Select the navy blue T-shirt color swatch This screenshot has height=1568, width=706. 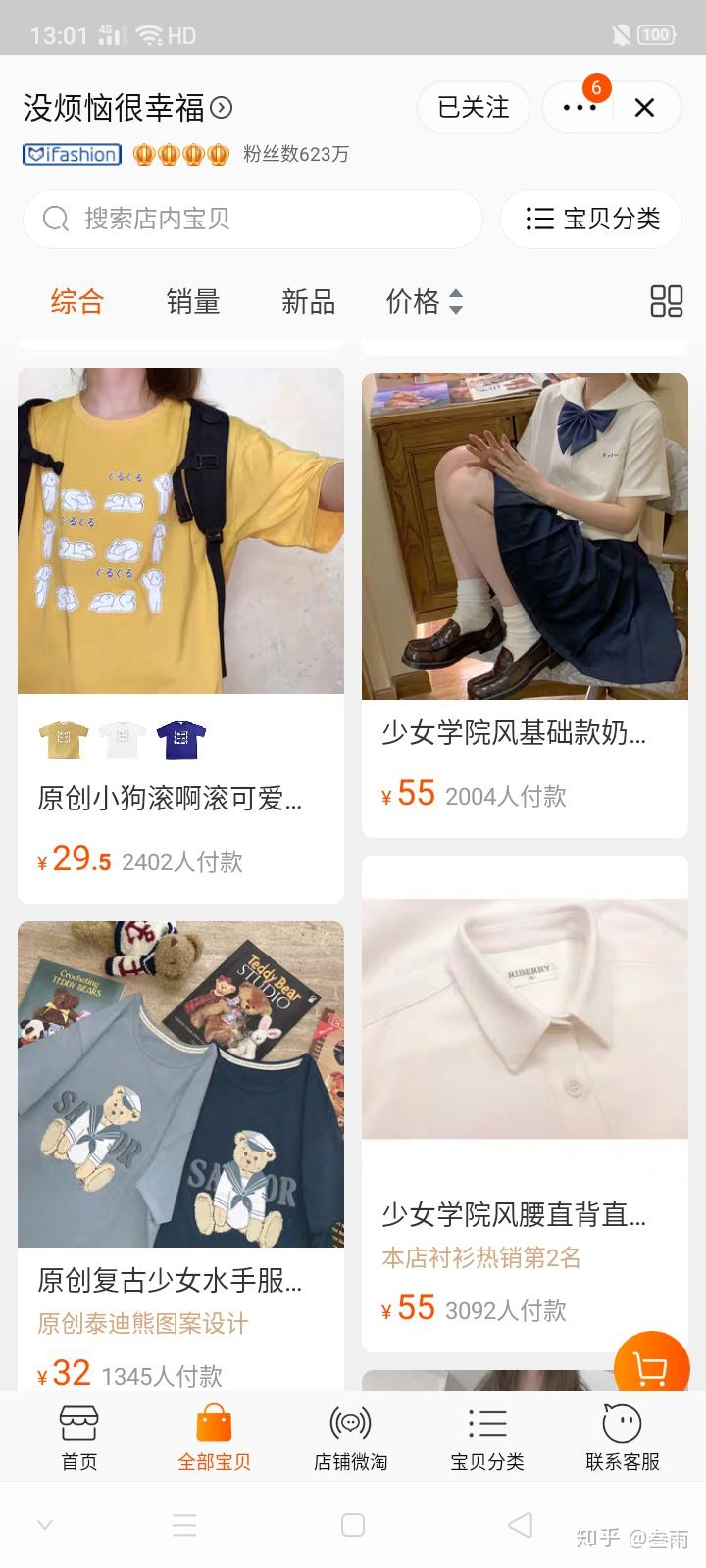coord(181,740)
